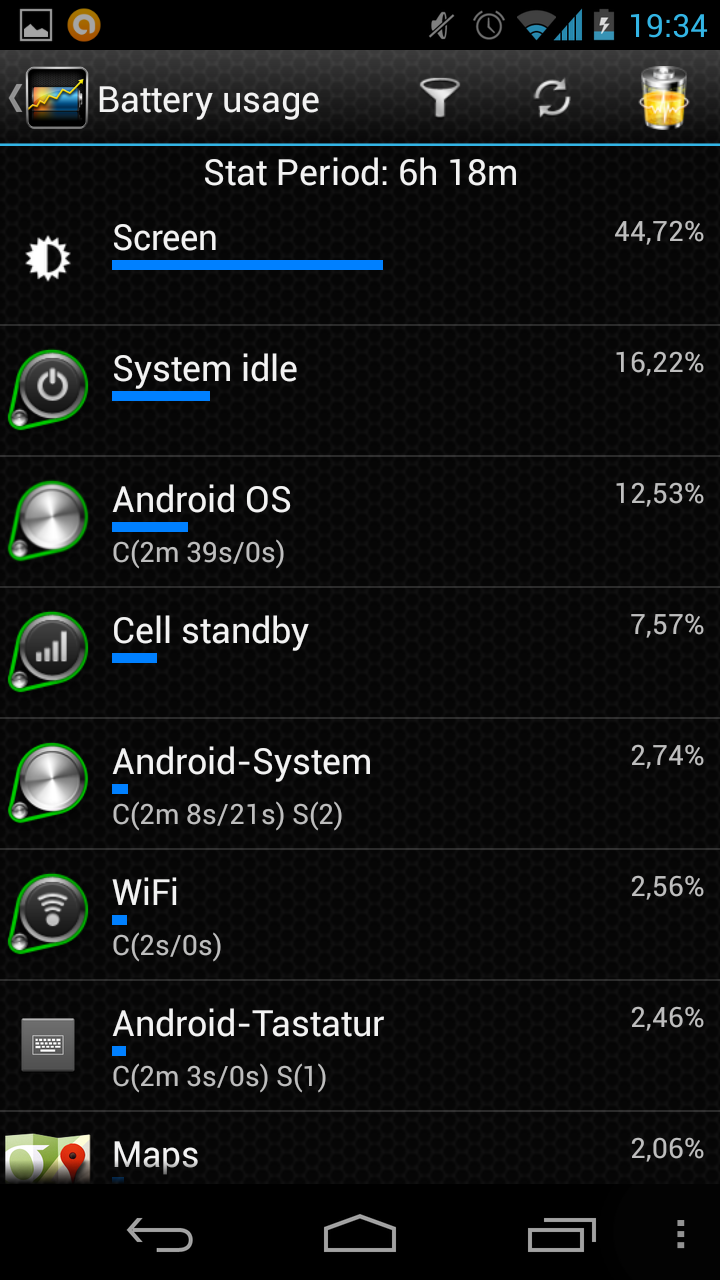
Task: Select the Android OS entry
Action: pos(360,522)
